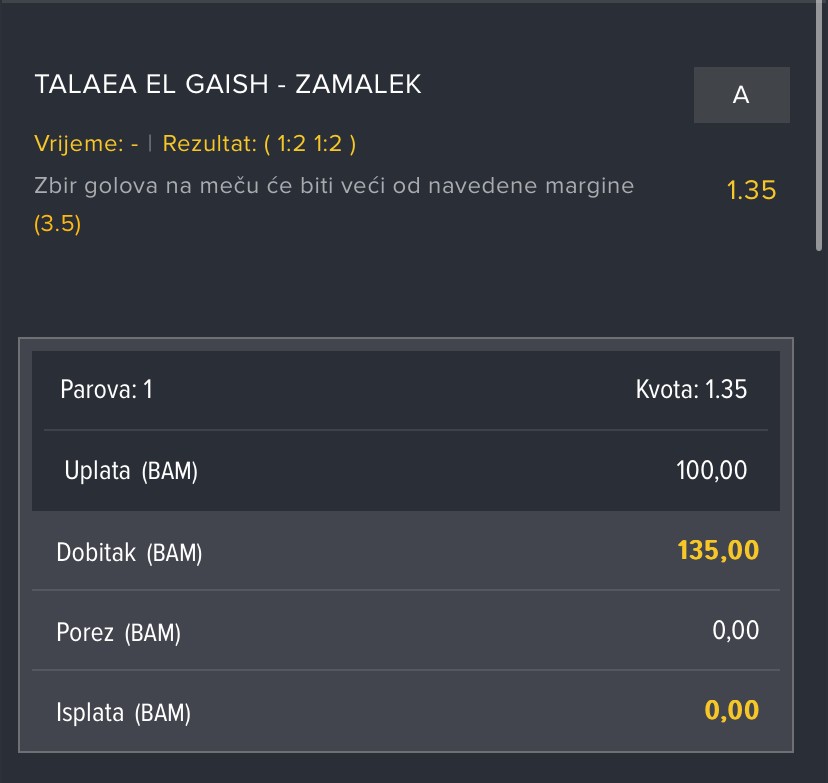The width and height of the screenshot is (828, 783).
Task: Open the Talaea El Gaish - Zamalek match
Action: [228, 85]
